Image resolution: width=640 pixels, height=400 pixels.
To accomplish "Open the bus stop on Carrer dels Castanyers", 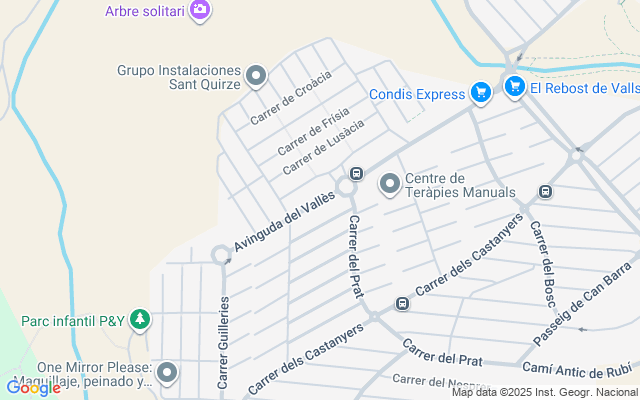I will 402,303.
